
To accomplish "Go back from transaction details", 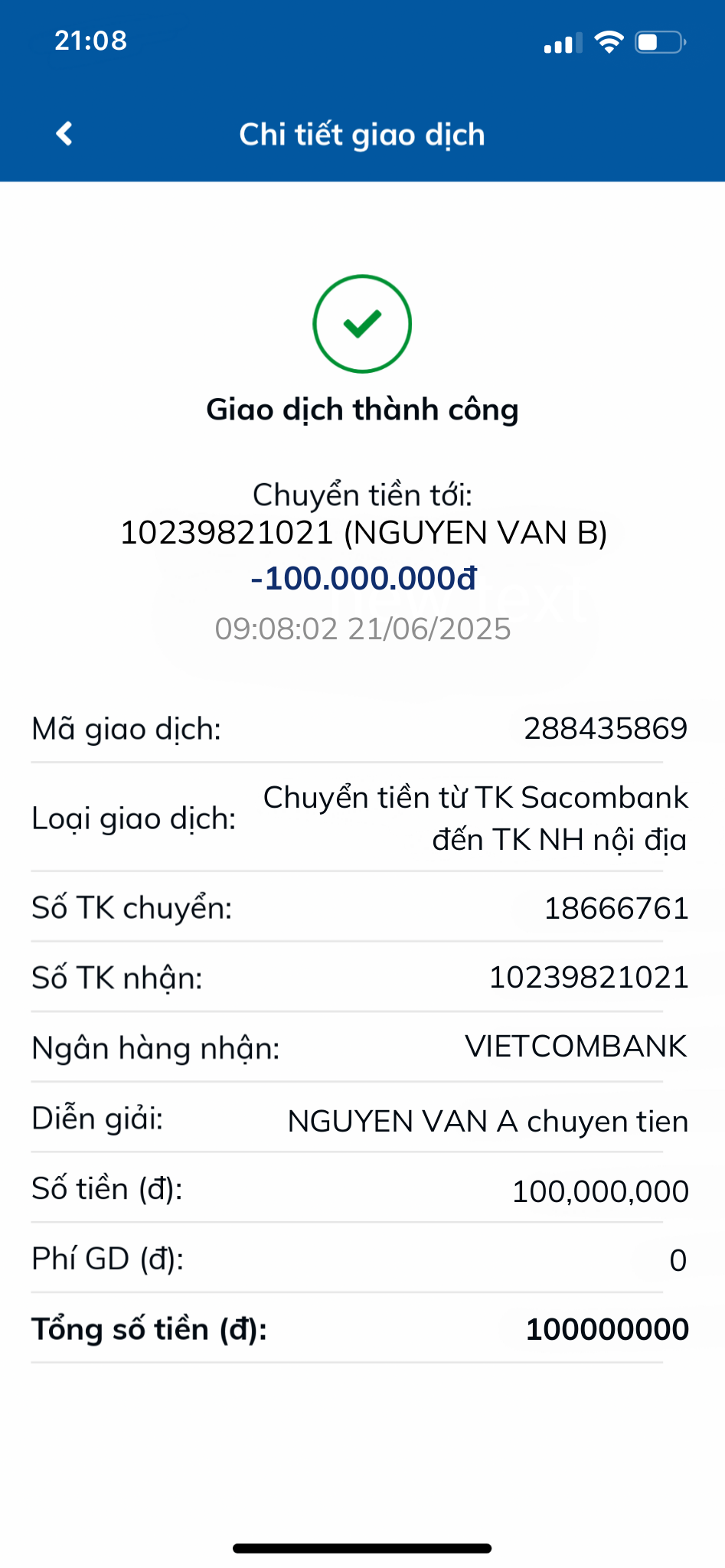I will (64, 133).
